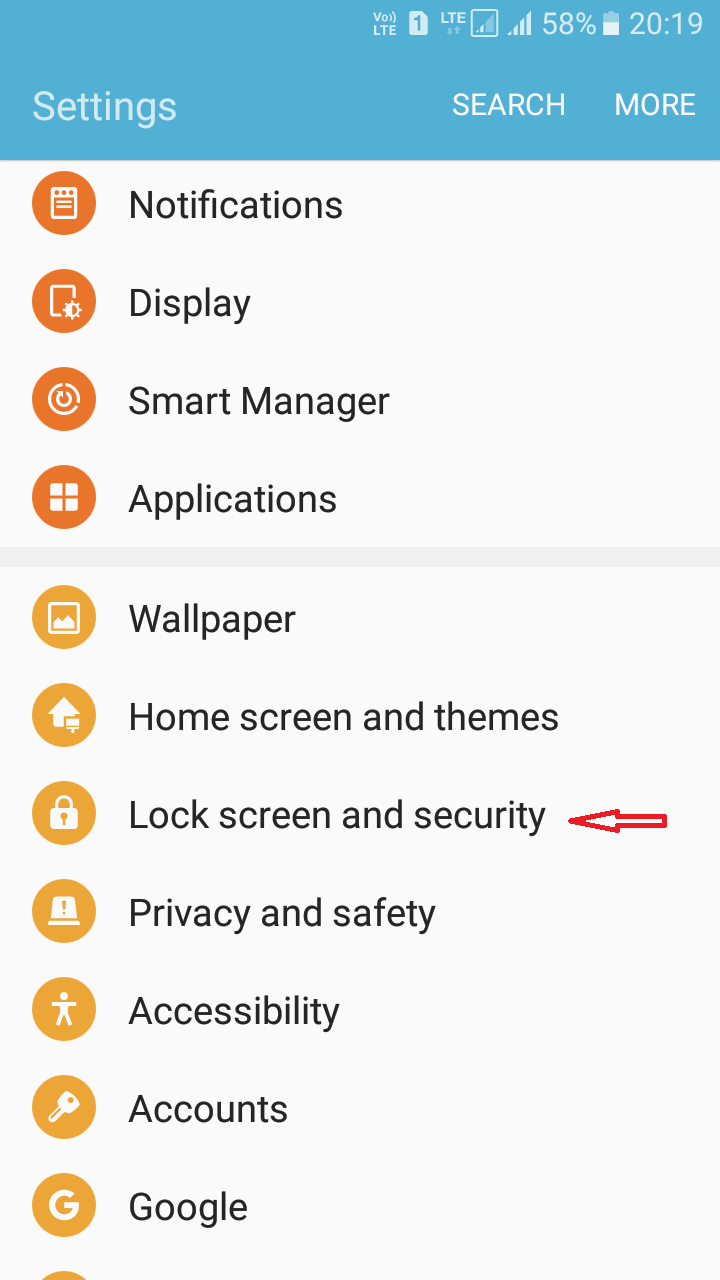Screen dimensions: 720x1280
Task: Select Applications
Action: click(x=360, y=499)
